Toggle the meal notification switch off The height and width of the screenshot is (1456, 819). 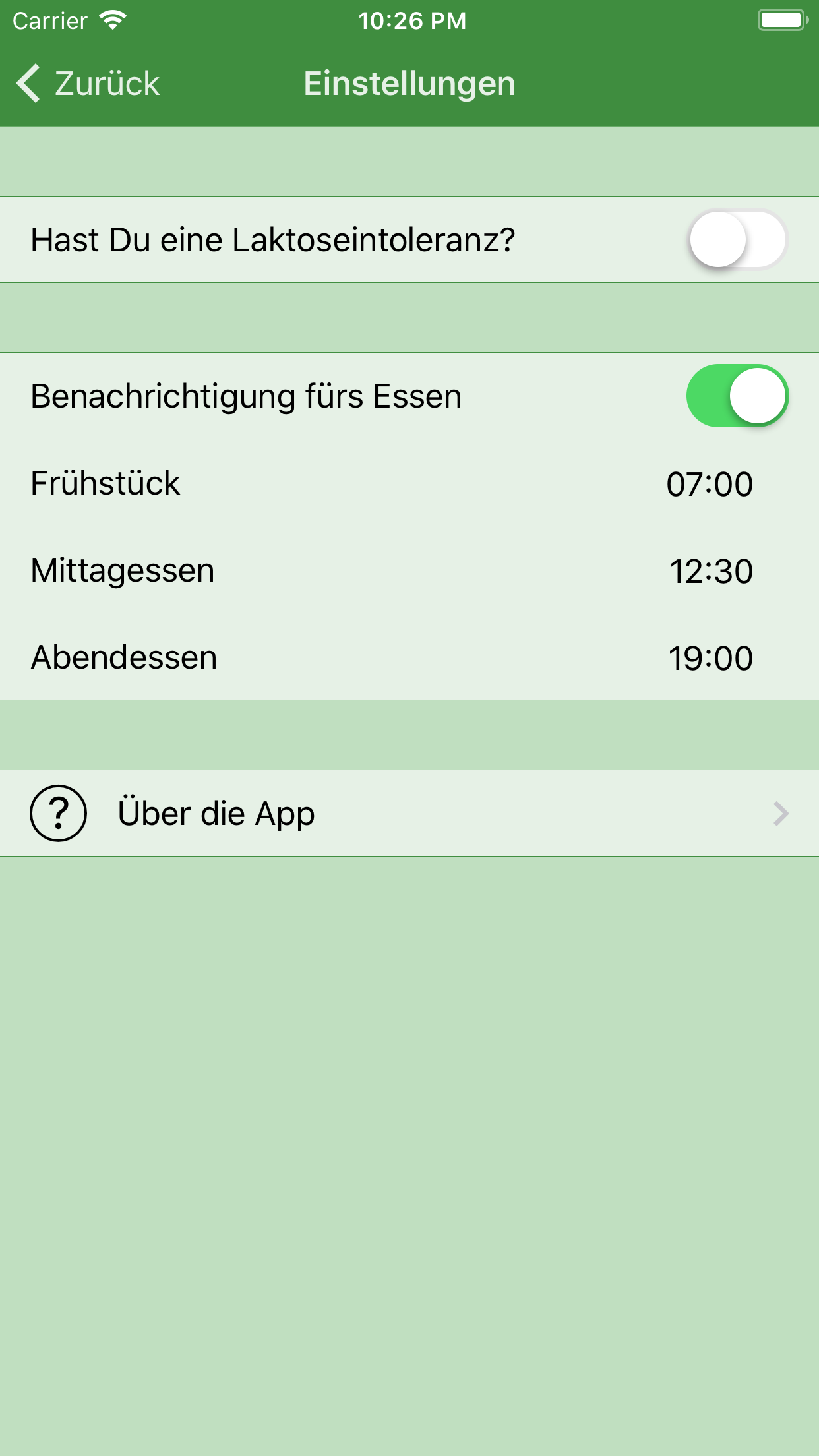[x=737, y=396]
